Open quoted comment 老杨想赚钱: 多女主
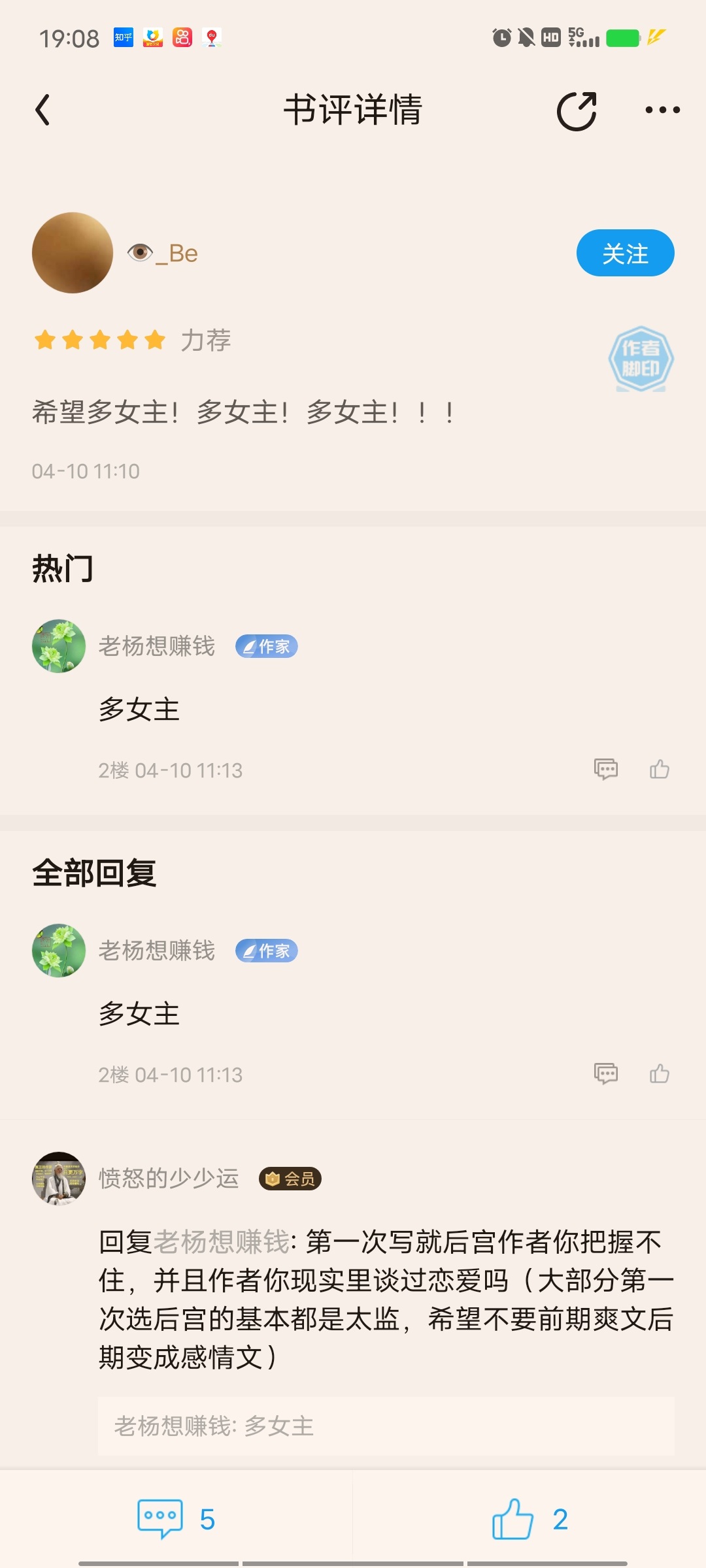 (386, 1426)
